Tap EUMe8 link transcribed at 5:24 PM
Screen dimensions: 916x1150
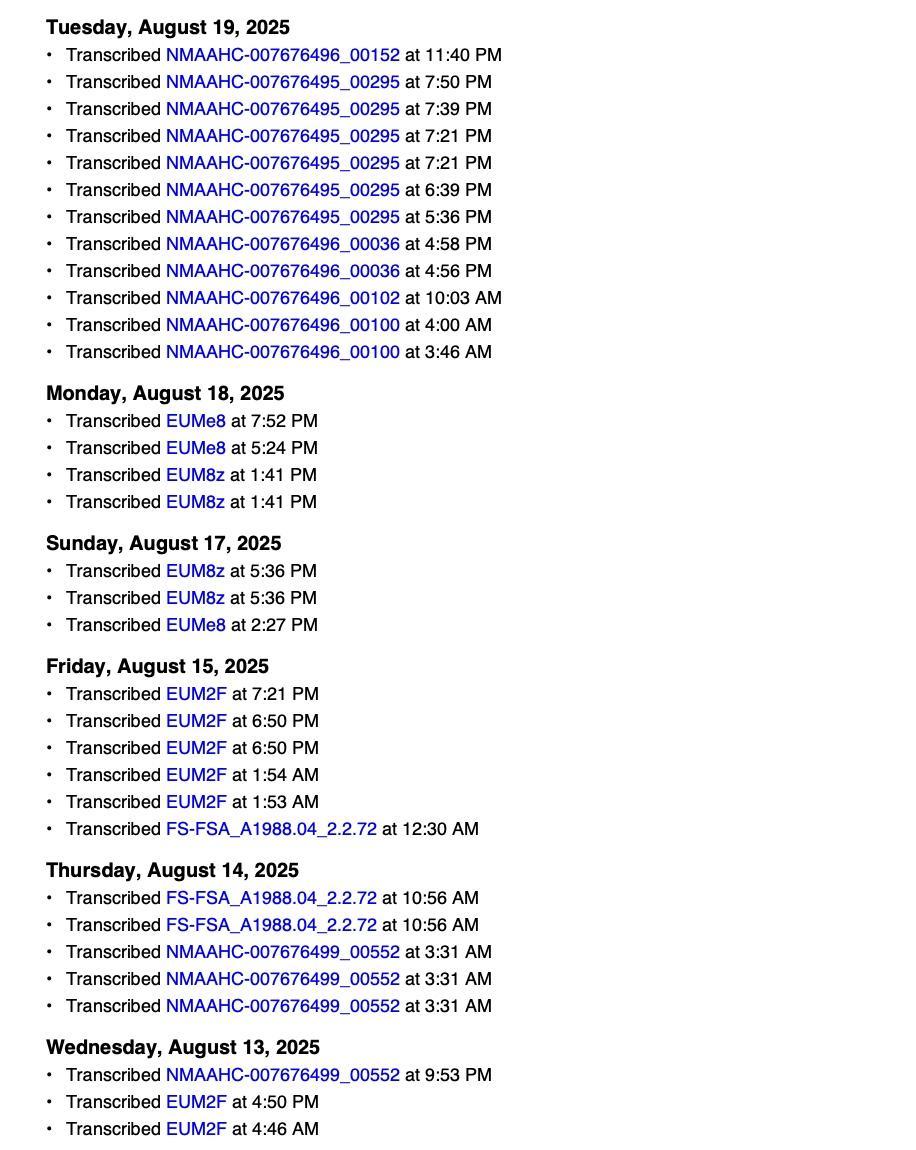[x=196, y=448]
